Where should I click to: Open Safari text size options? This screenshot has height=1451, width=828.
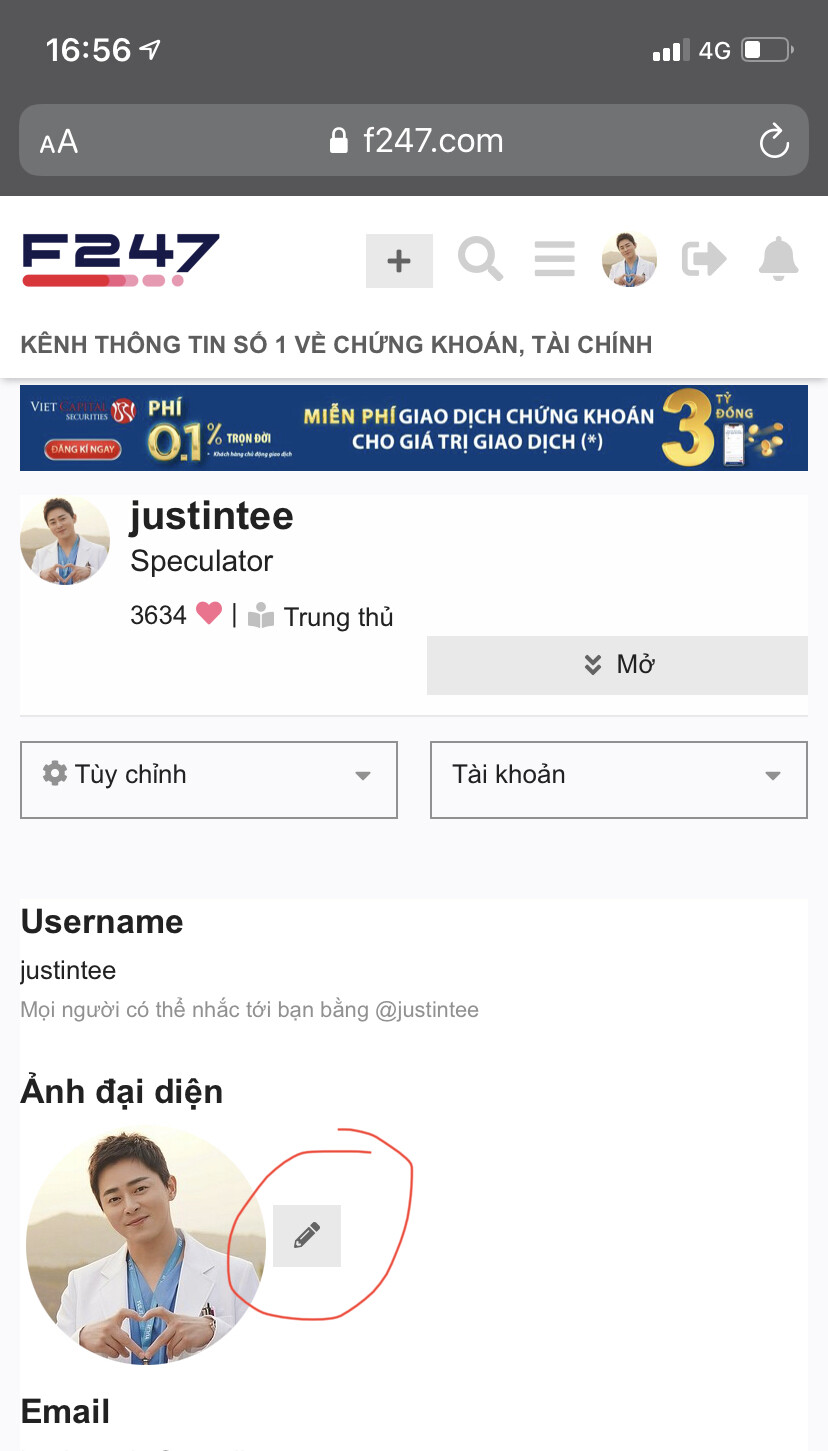59,142
